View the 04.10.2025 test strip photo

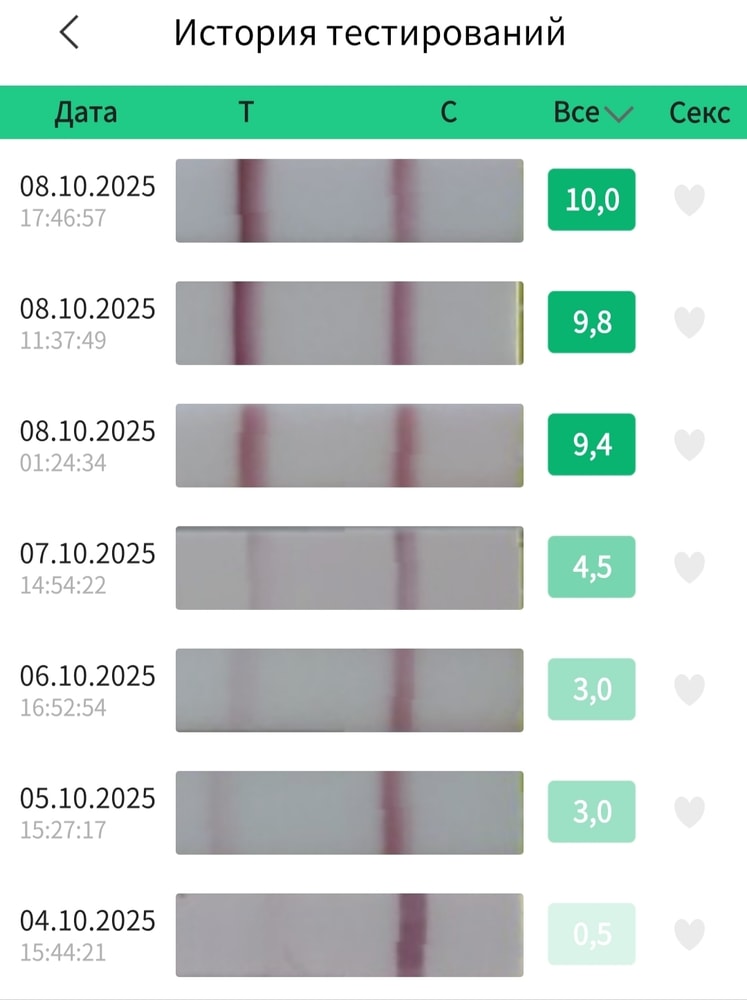coord(349,934)
